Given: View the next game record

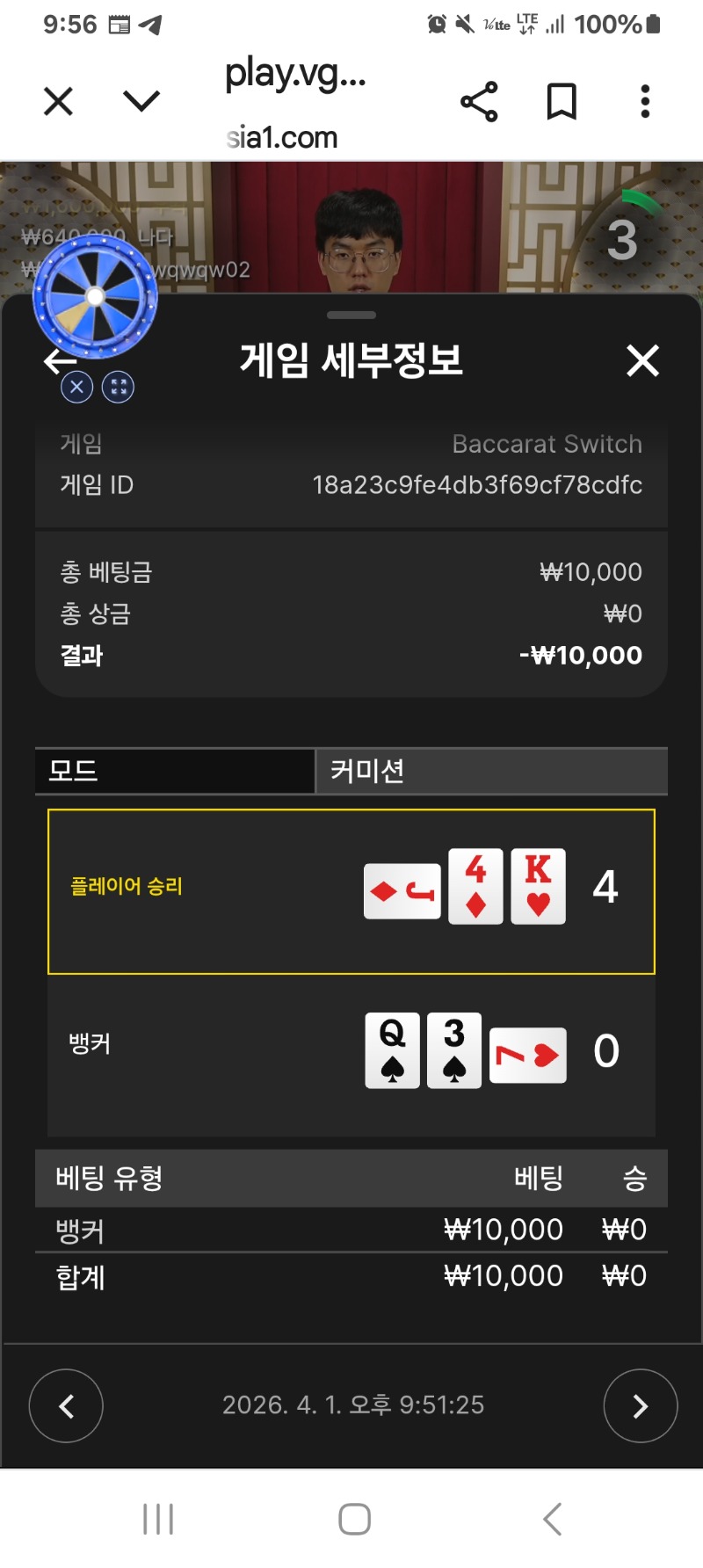Looking at the screenshot, I should [640, 1405].
